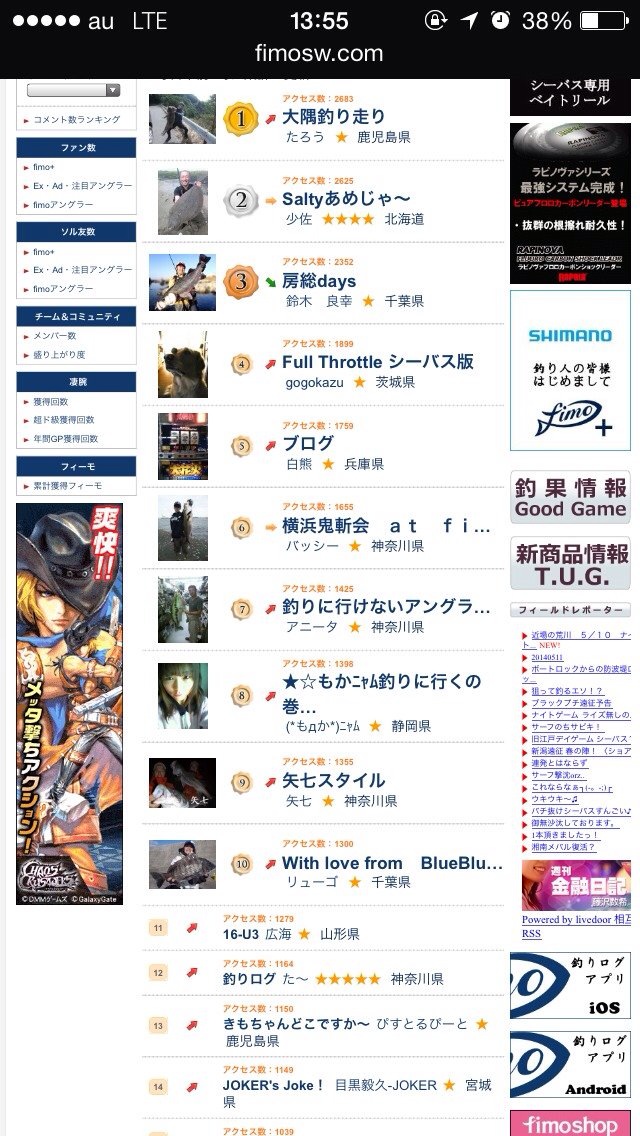View the 獲得回数 ranking
Viewport: 640px width, 1136px height.
[51, 401]
